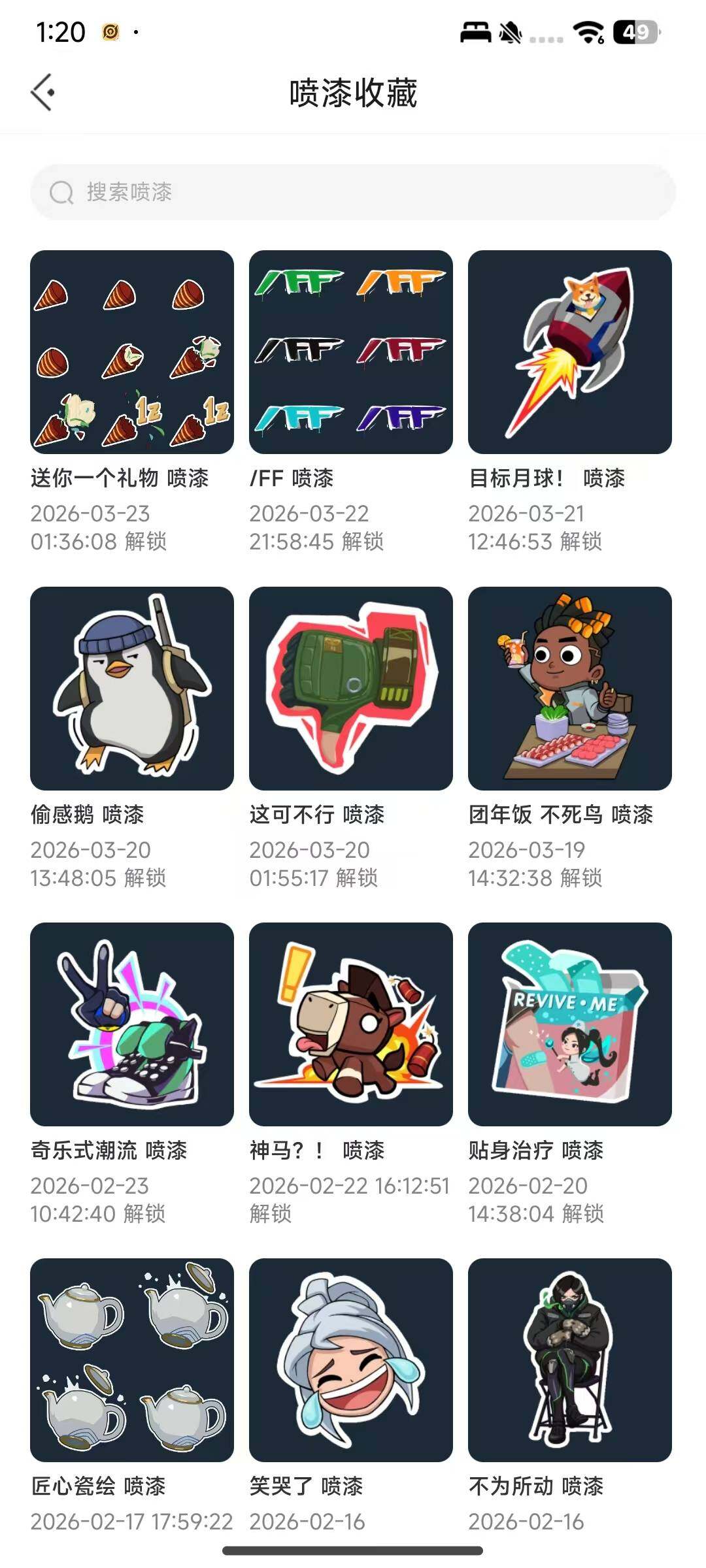706x1568 pixels.
Task: Open the 送你一个礼物 spray
Action: (133, 351)
